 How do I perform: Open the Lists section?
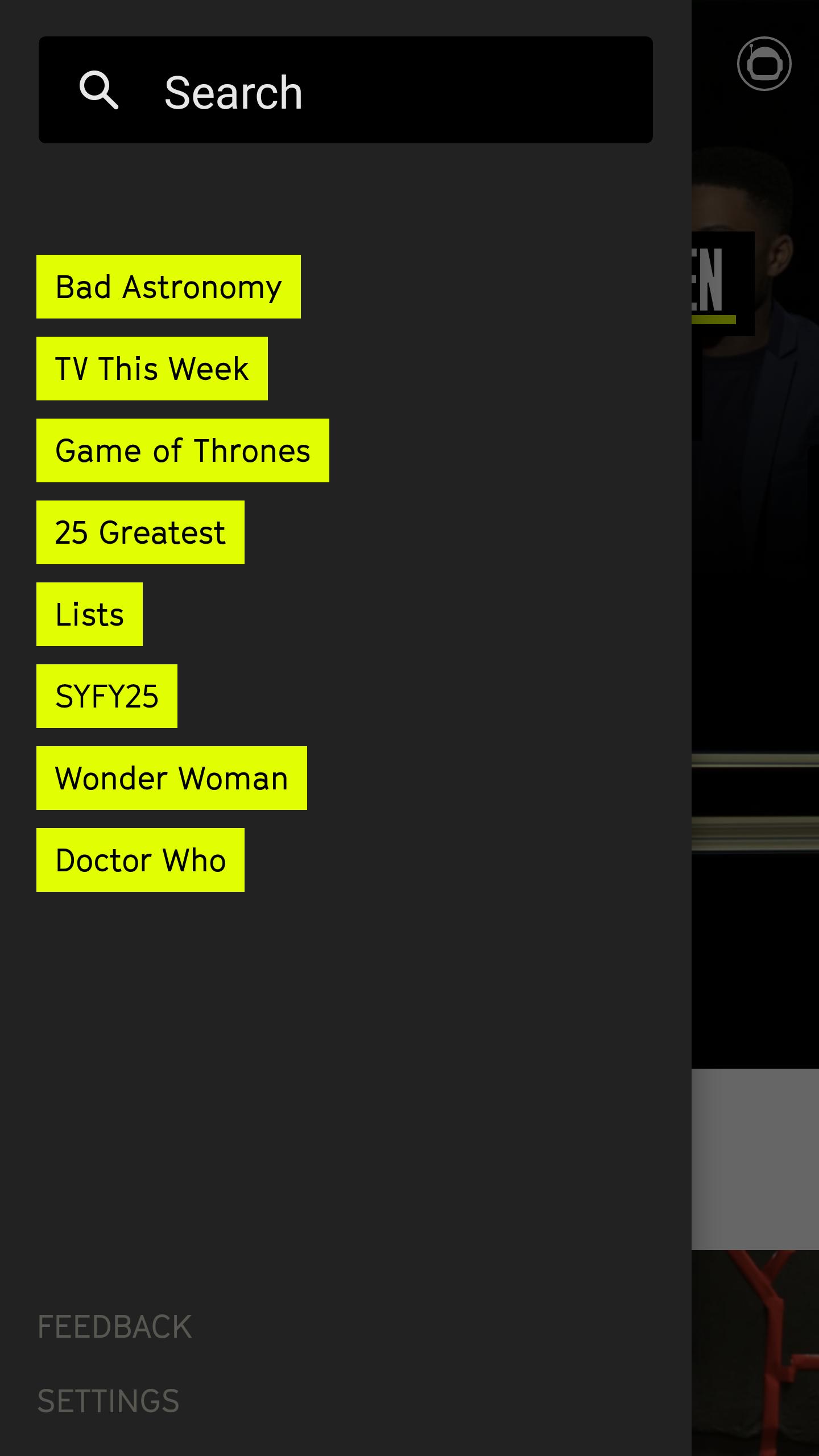click(89, 614)
